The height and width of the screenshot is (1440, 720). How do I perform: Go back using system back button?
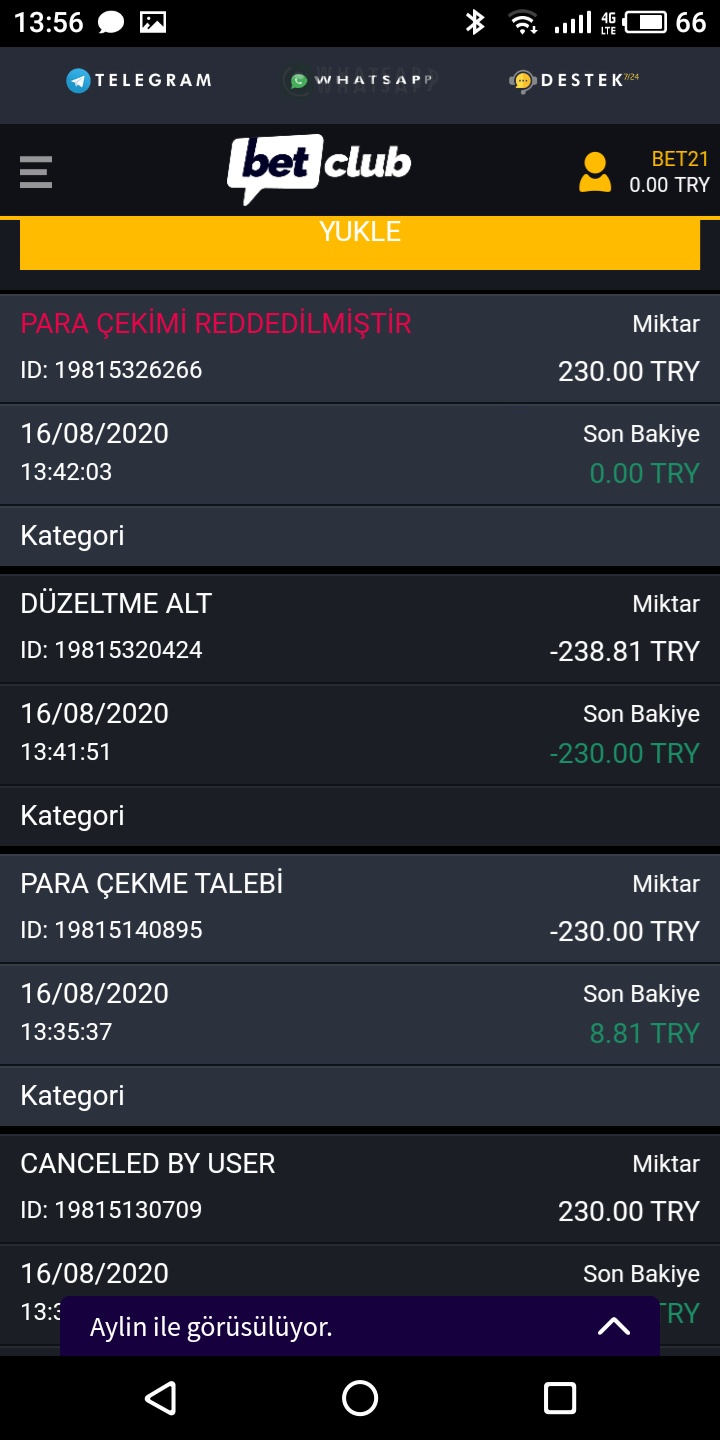tap(160, 1398)
